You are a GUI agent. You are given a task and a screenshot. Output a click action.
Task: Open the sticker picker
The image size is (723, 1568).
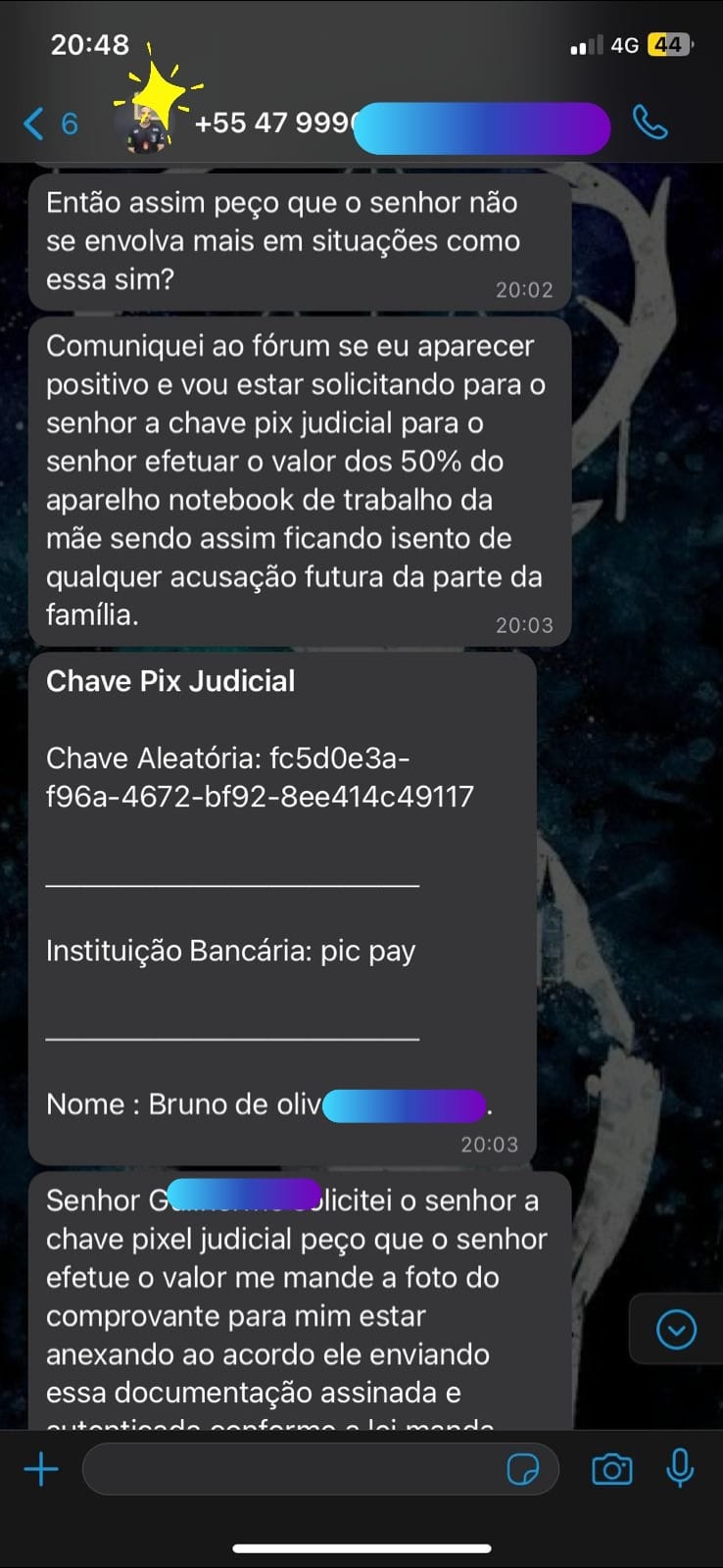tap(523, 1470)
